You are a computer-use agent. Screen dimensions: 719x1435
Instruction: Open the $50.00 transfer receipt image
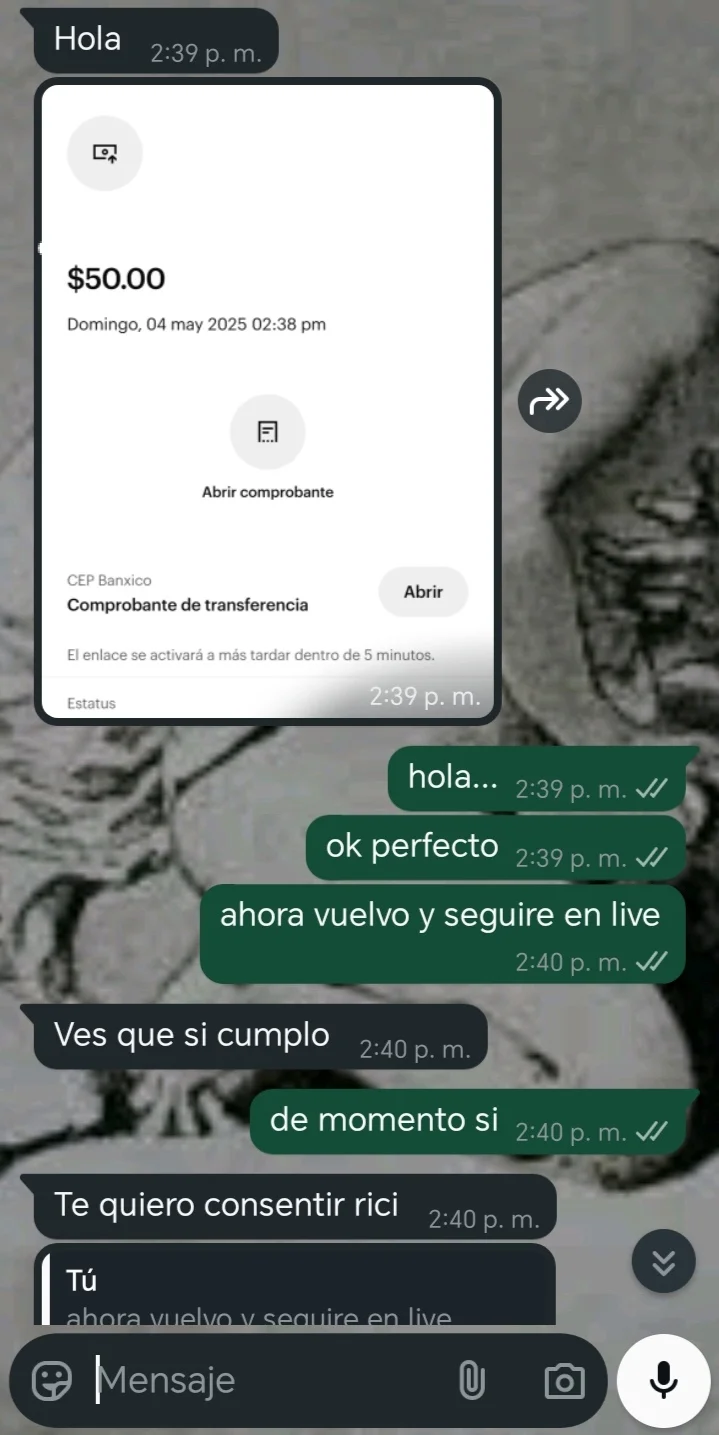click(267, 400)
